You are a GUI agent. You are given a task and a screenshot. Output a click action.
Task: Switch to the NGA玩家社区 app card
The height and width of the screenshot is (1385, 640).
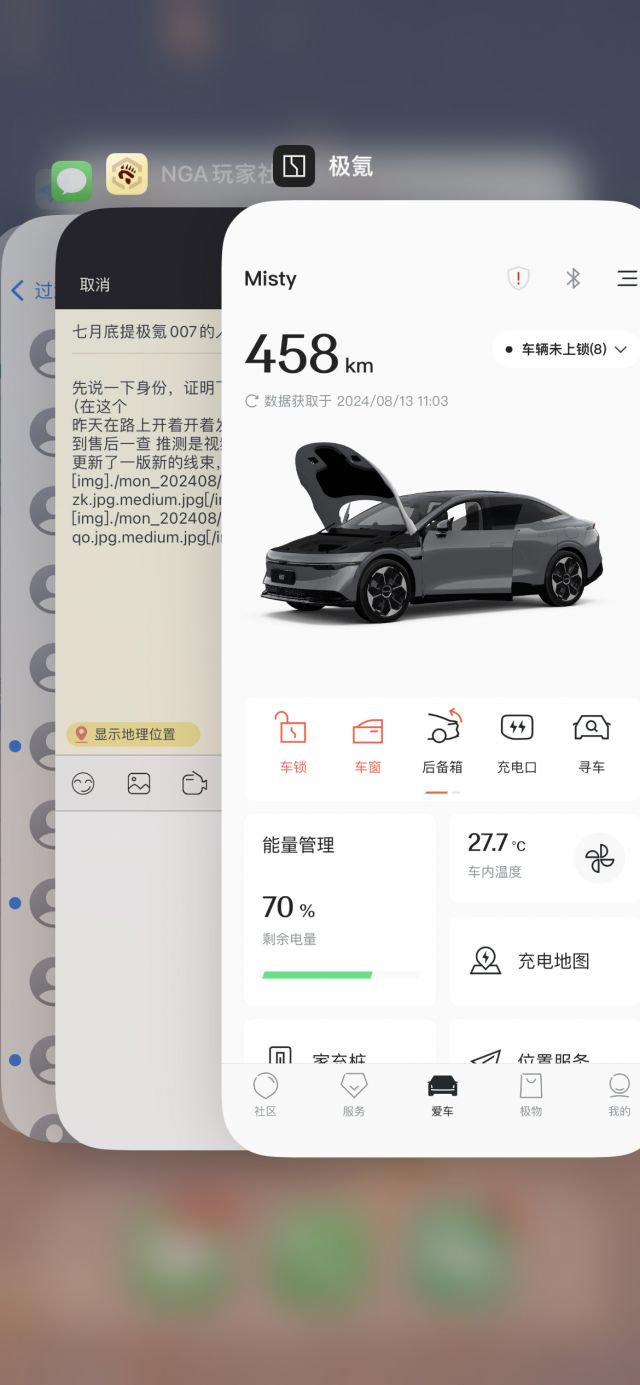tap(140, 600)
